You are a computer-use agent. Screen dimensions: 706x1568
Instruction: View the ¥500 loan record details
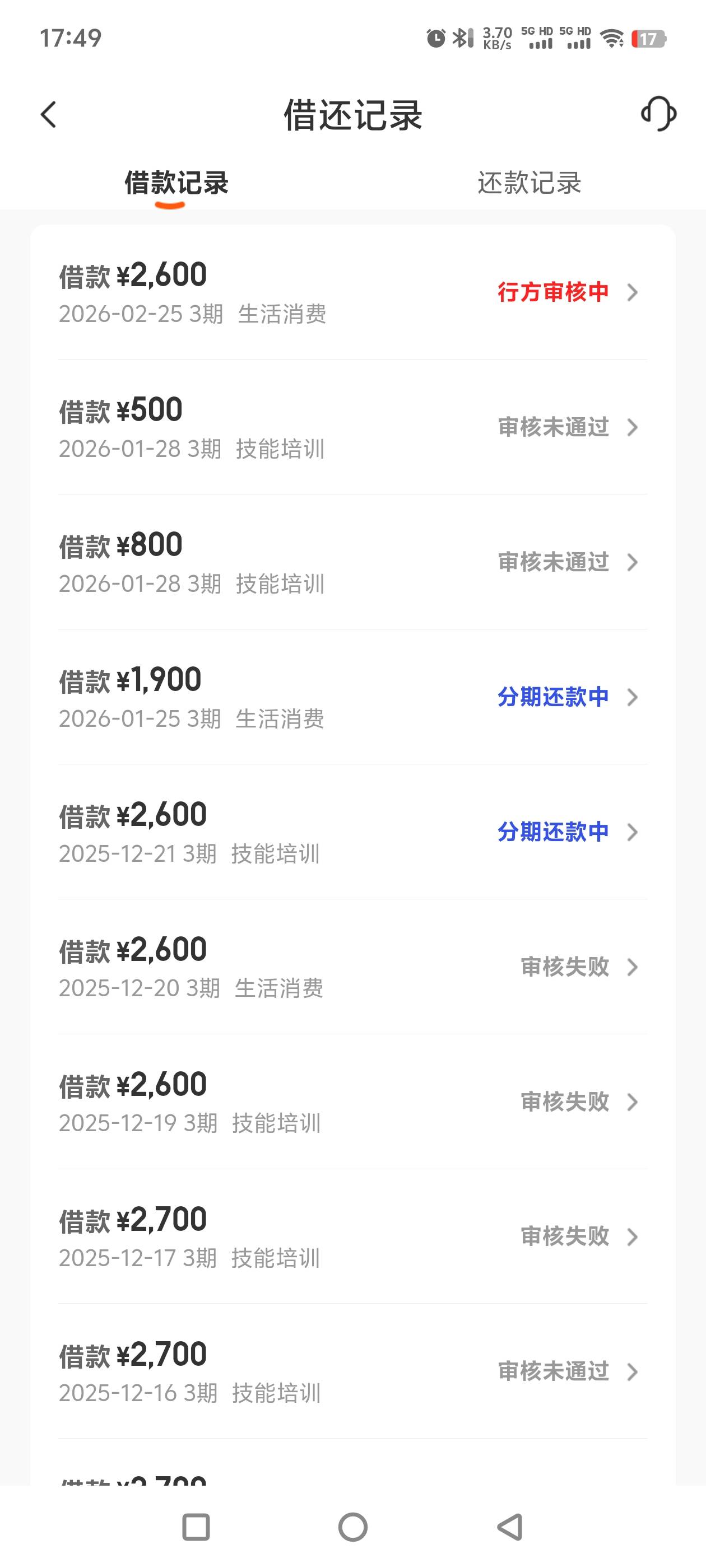pyautogui.click(x=352, y=427)
